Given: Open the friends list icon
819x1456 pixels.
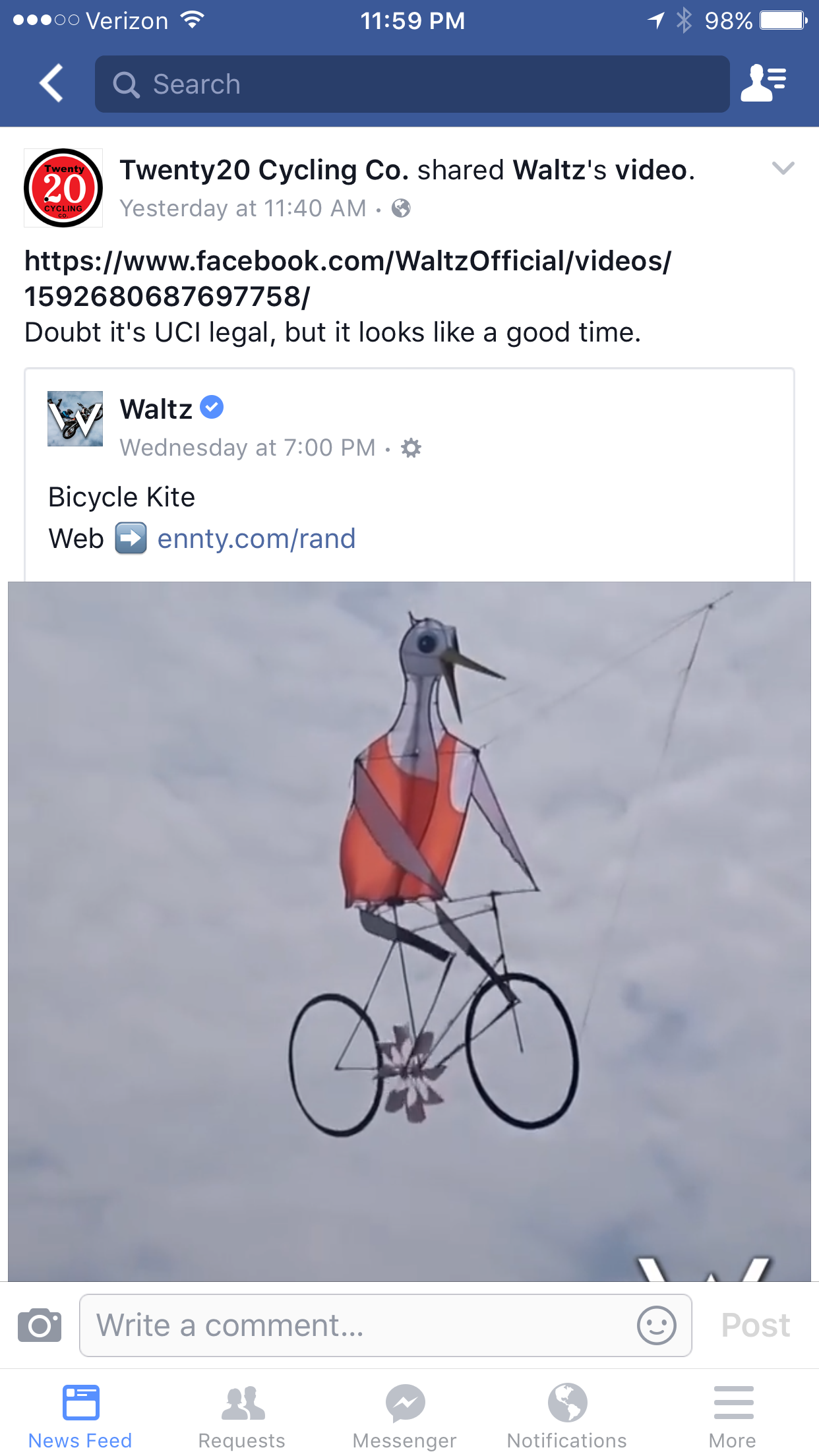Looking at the screenshot, I should click(763, 84).
